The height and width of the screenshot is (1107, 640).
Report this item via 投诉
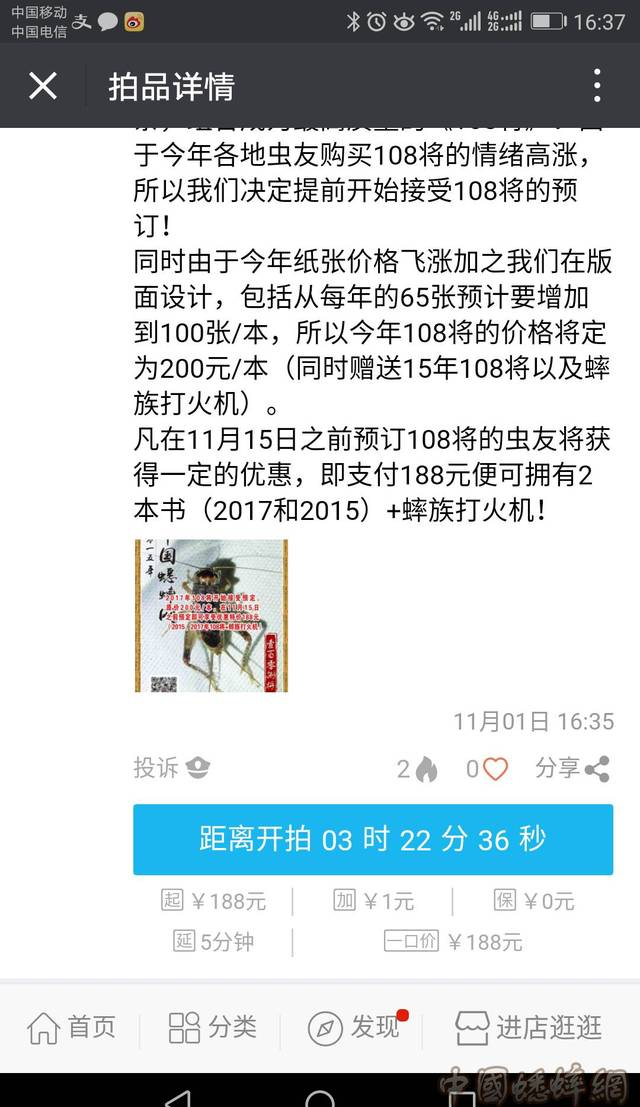pos(171,767)
